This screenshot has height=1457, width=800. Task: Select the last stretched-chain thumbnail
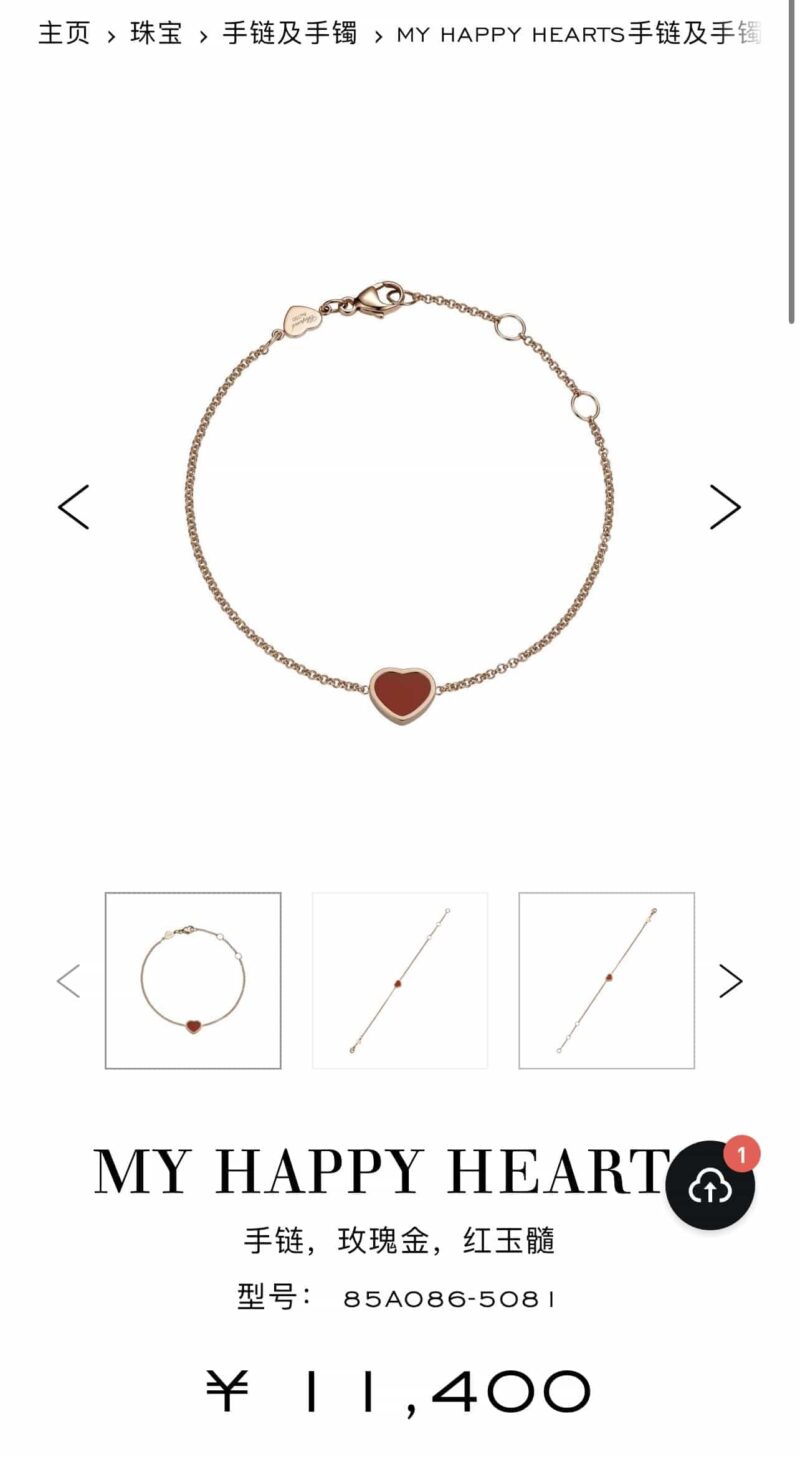pos(606,980)
